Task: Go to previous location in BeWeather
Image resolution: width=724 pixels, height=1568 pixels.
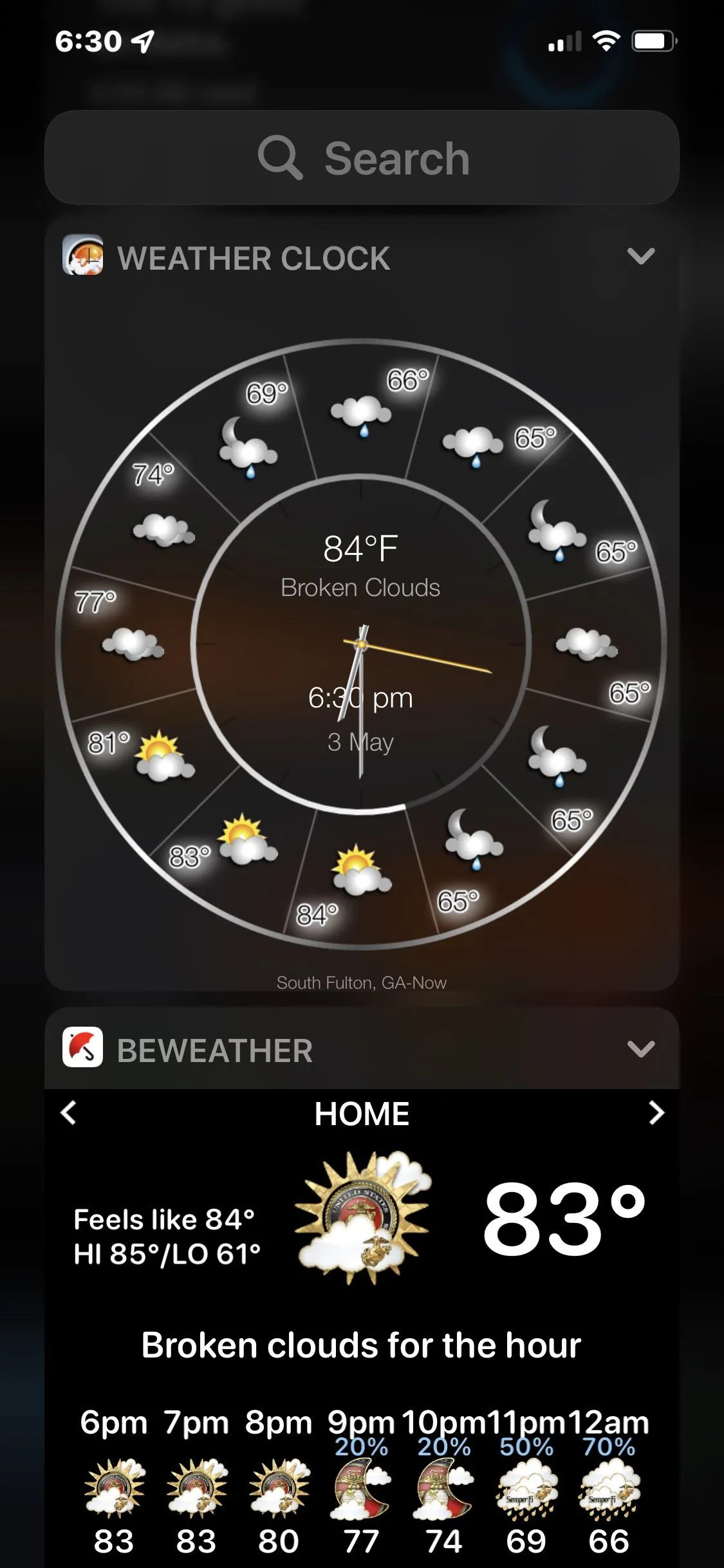Action: pyautogui.click(x=69, y=1112)
